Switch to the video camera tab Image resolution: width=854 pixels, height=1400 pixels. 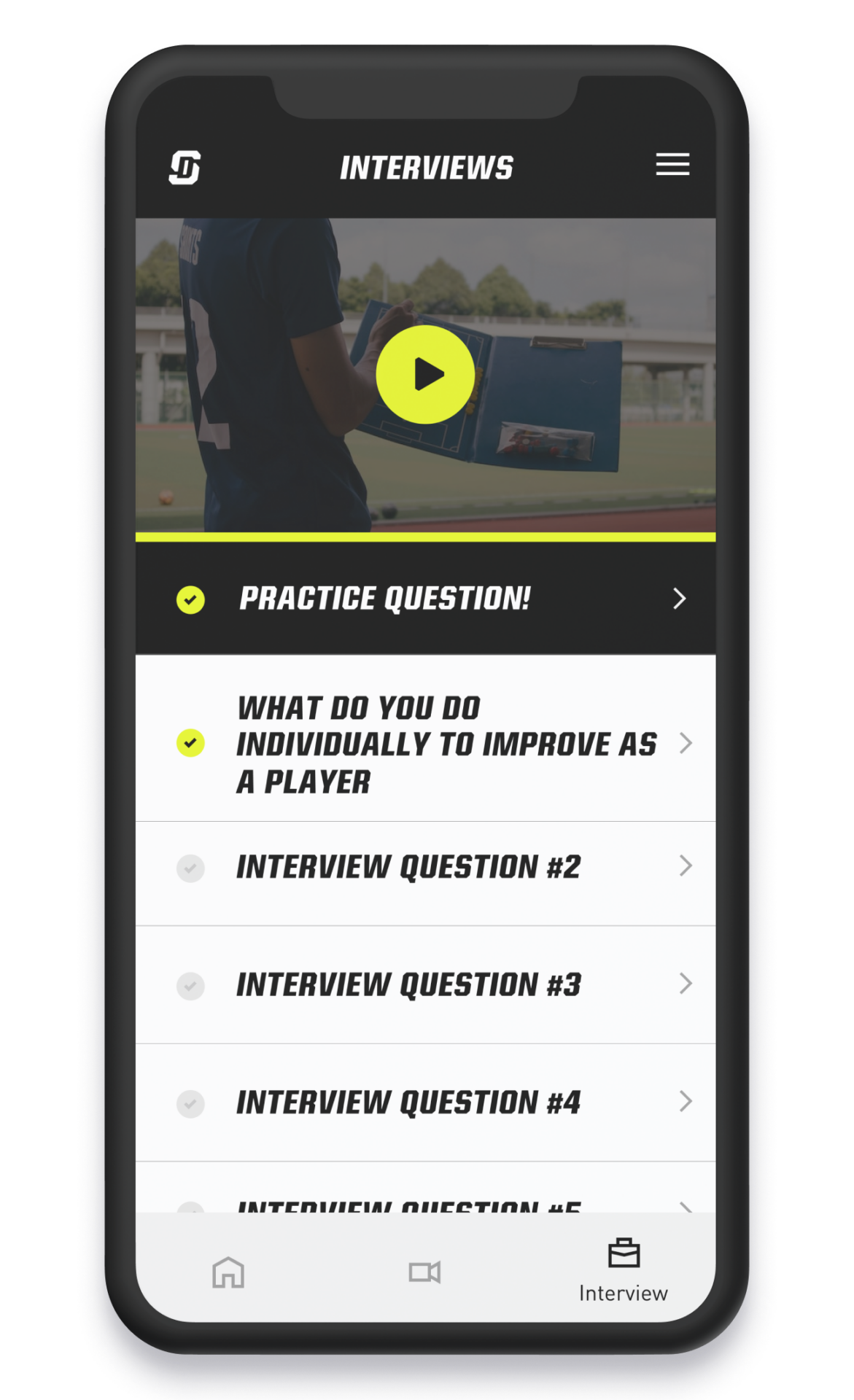point(424,1273)
